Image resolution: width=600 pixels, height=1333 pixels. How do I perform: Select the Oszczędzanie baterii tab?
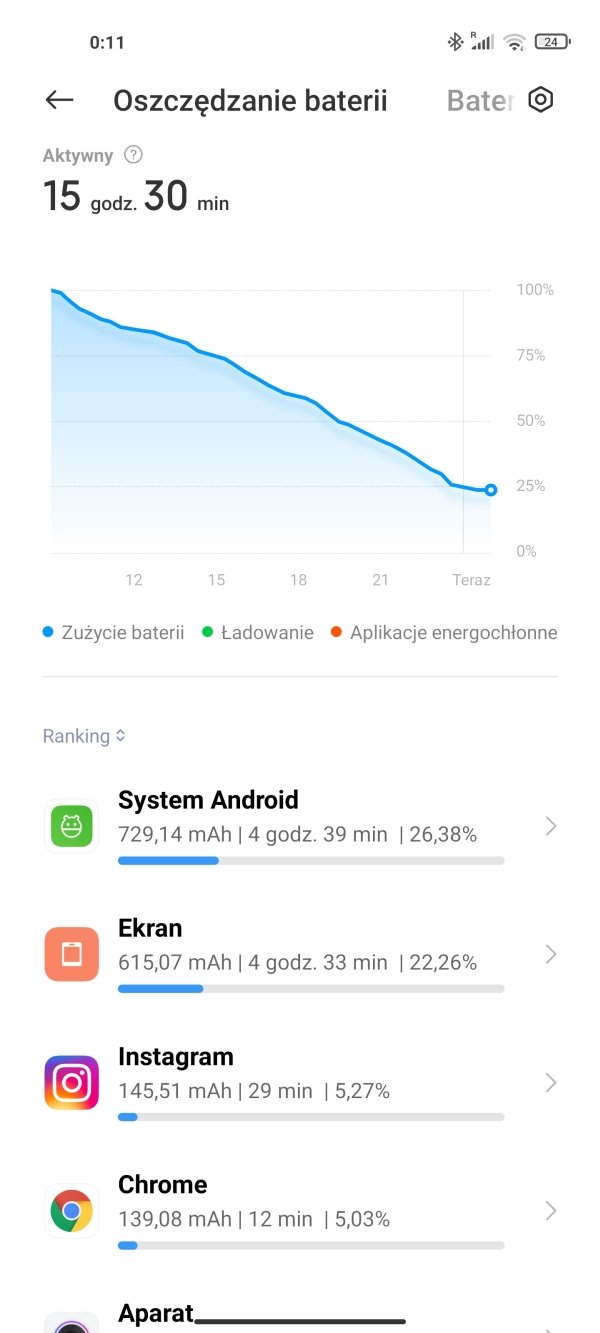coord(250,101)
